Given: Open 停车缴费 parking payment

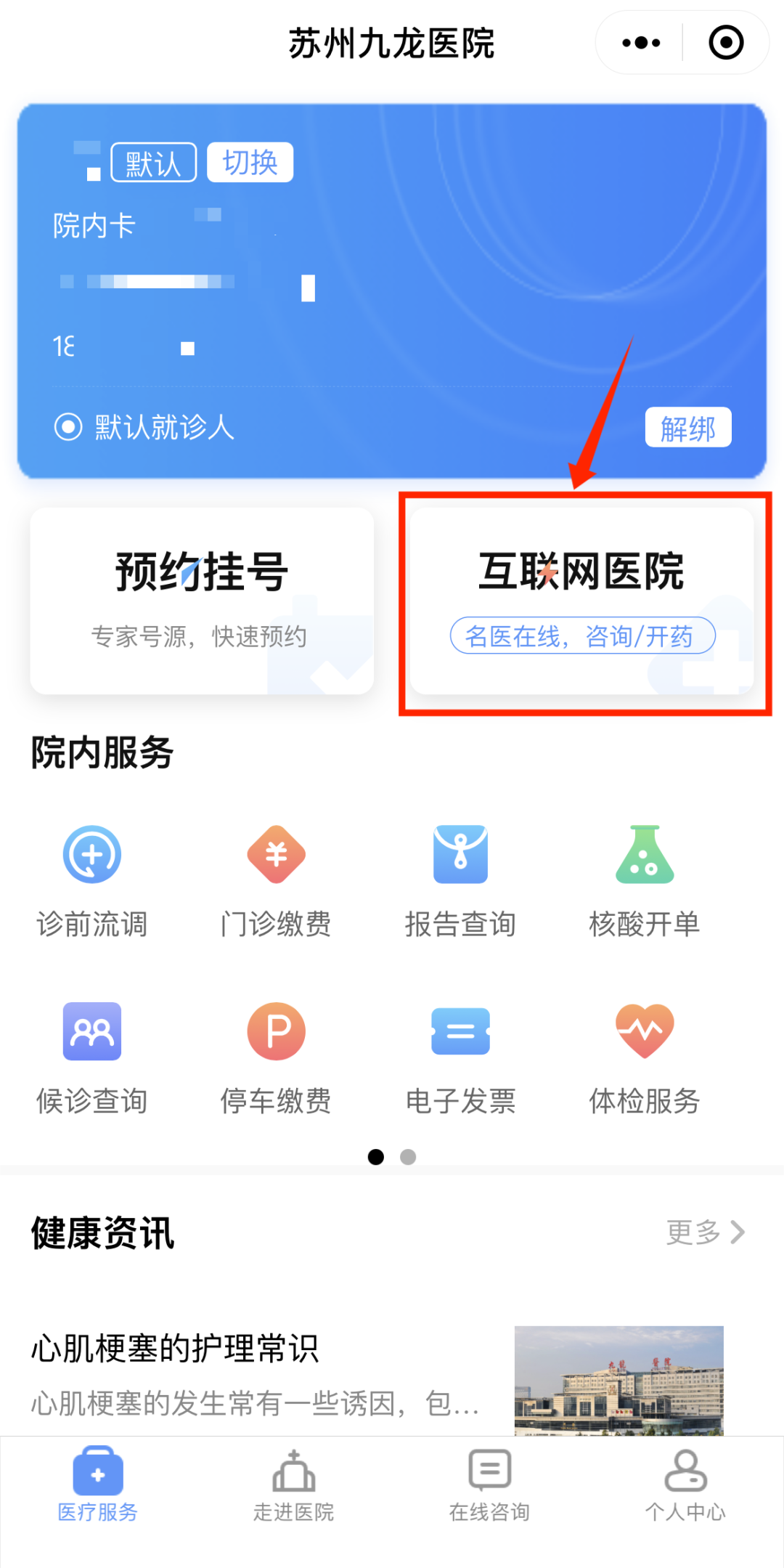Looking at the screenshot, I should coord(276,1057).
